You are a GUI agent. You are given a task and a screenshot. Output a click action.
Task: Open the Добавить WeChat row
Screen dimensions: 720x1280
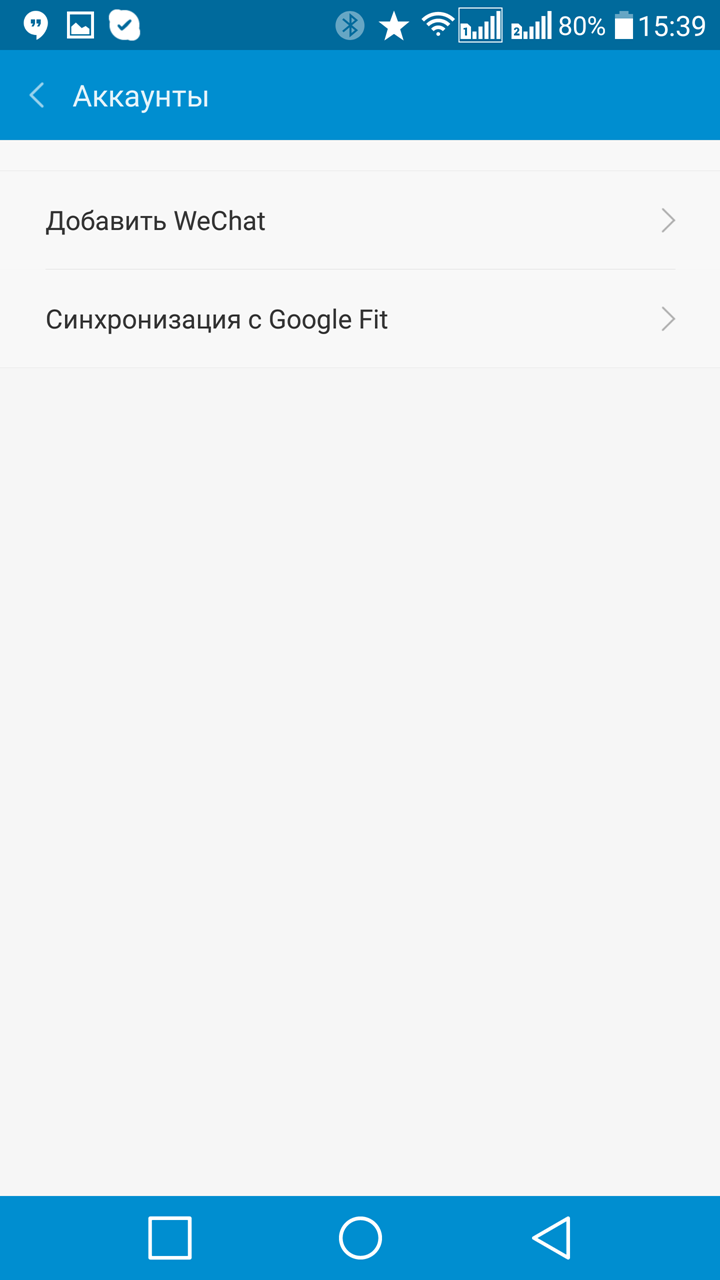click(x=360, y=220)
